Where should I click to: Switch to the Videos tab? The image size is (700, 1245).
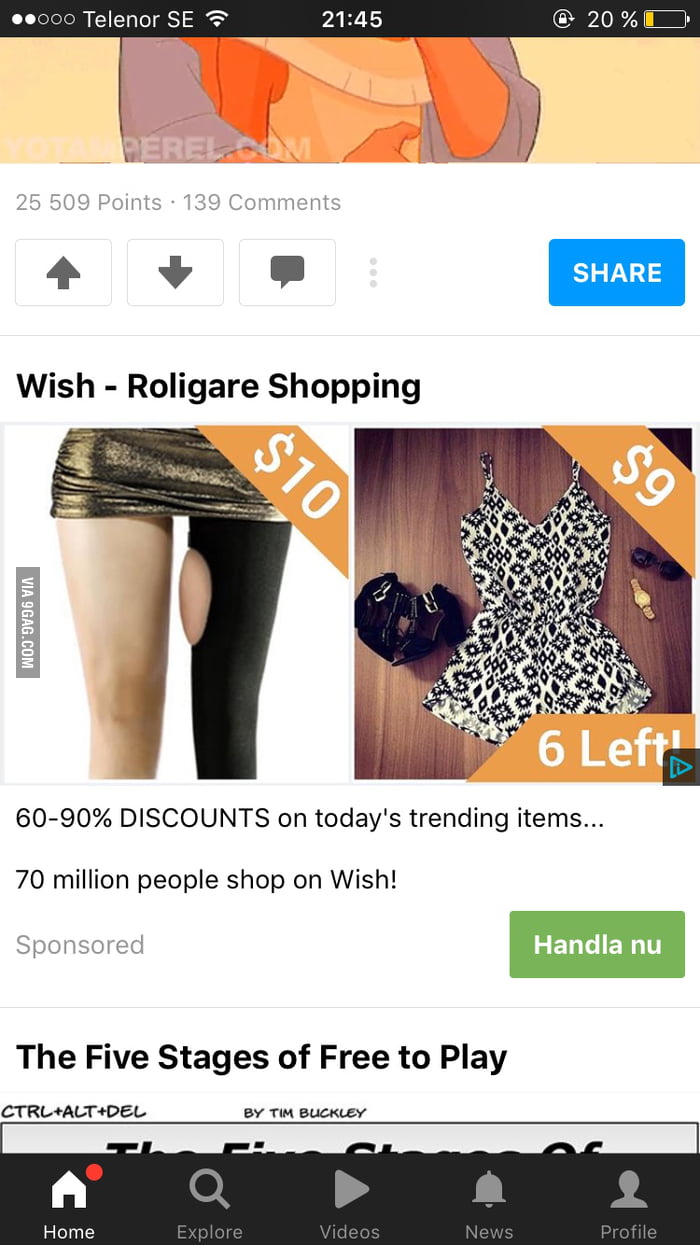(x=350, y=1201)
